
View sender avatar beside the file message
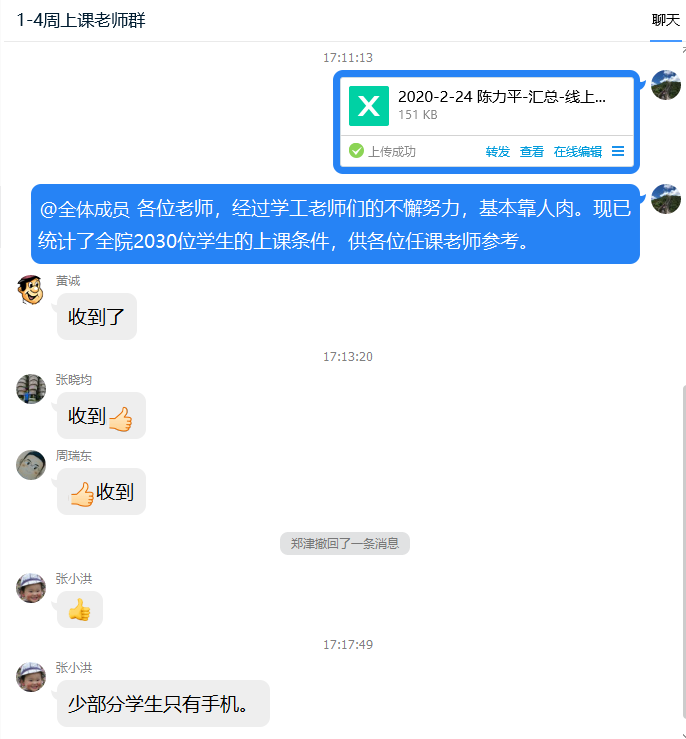point(665,85)
